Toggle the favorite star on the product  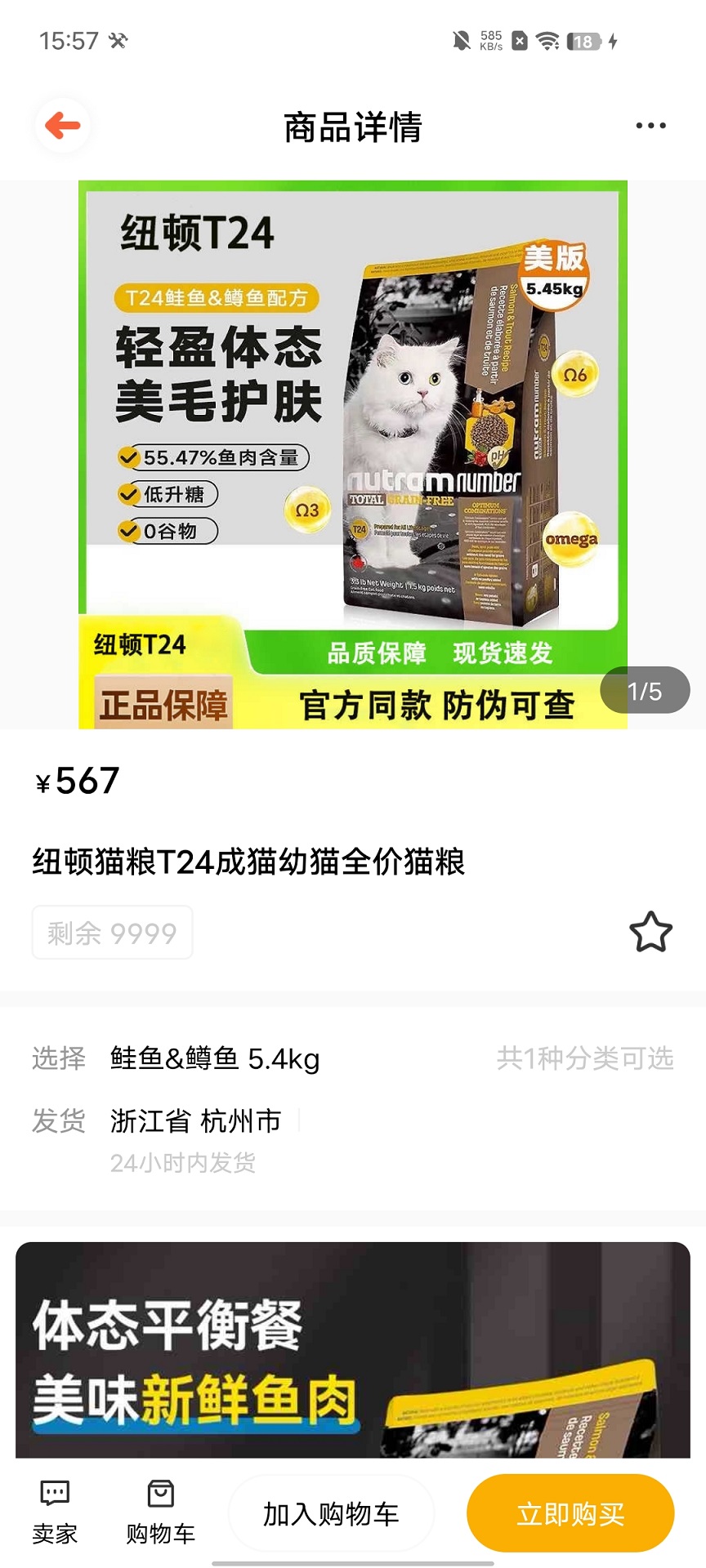[x=650, y=931]
